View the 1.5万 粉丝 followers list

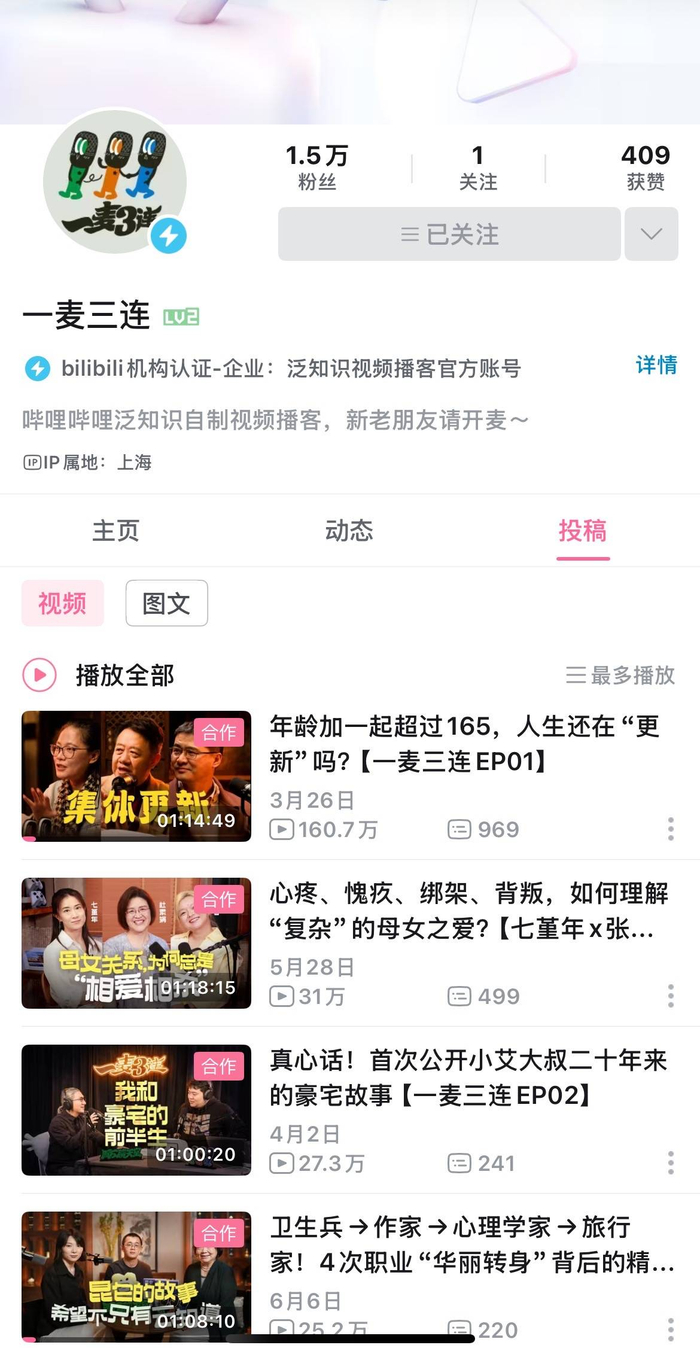pyautogui.click(x=317, y=168)
